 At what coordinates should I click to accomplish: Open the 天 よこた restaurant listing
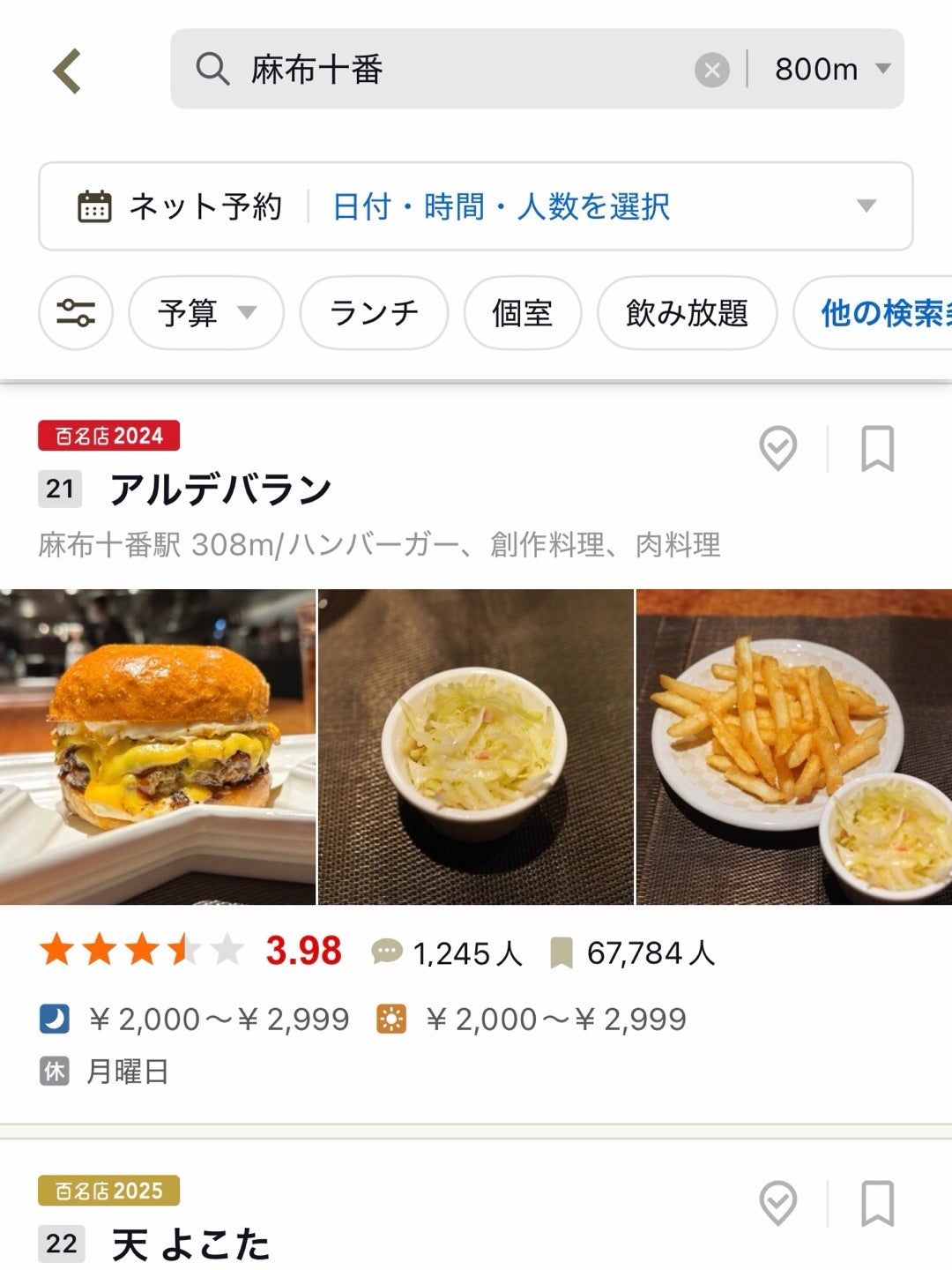(190, 1244)
